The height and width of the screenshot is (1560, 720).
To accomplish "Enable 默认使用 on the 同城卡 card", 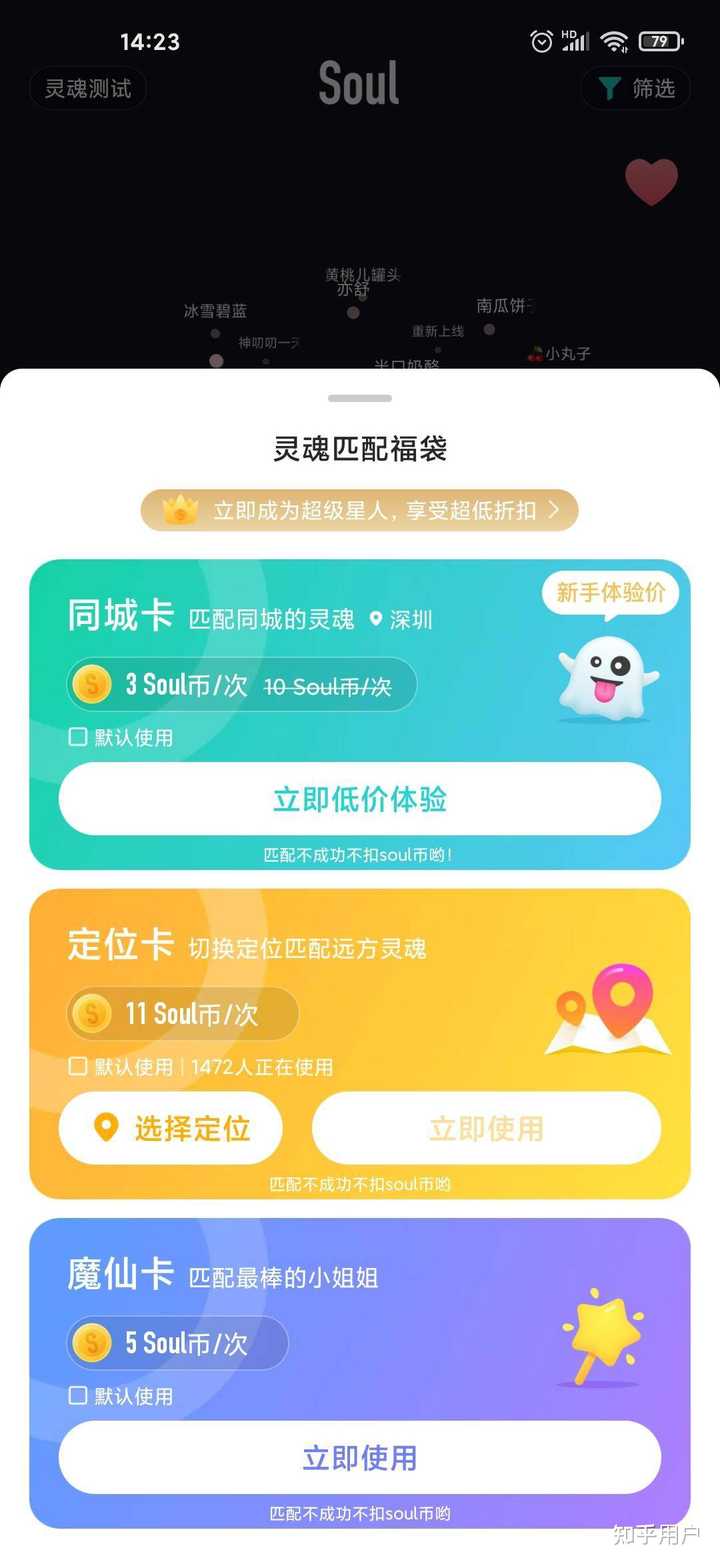I will click(76, 735).
